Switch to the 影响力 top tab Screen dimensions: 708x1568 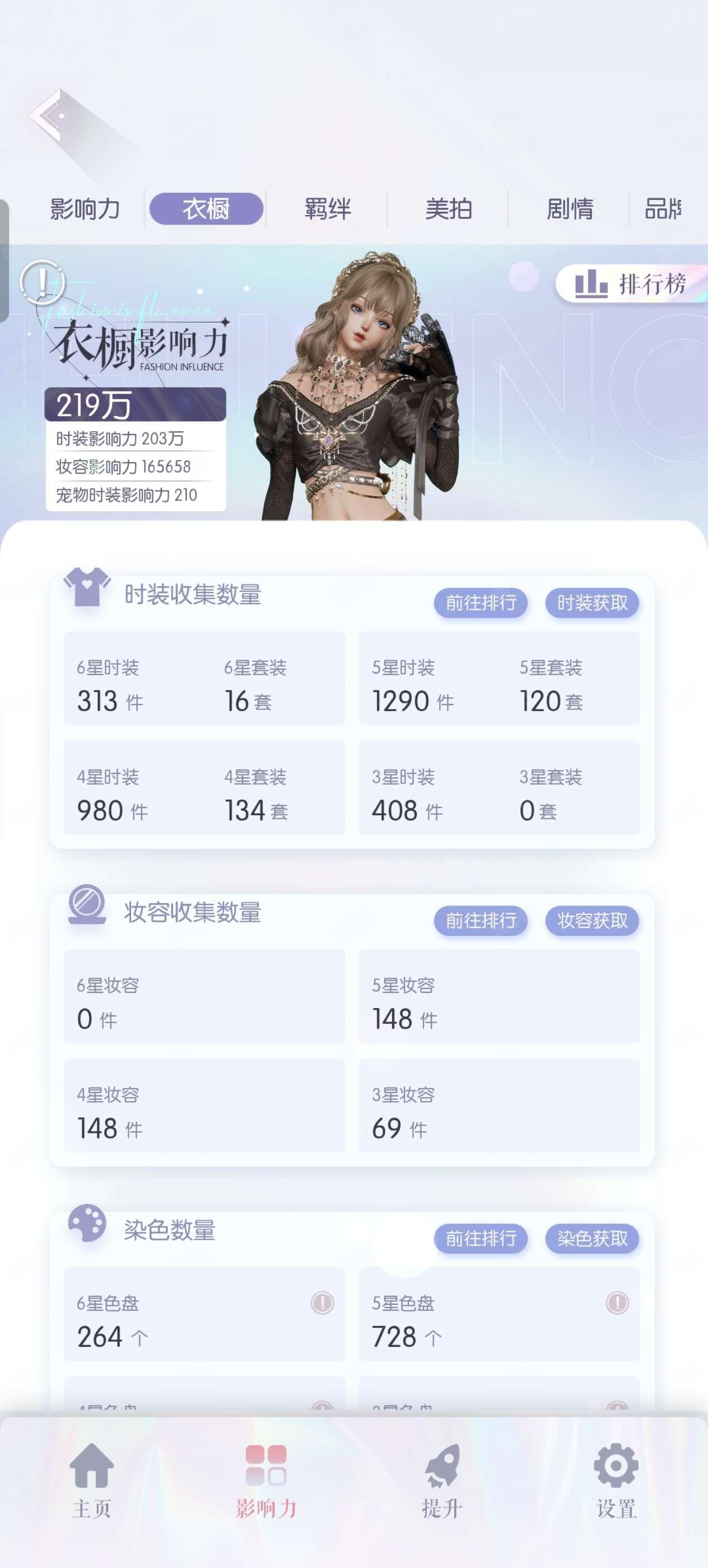pos(85,209)
